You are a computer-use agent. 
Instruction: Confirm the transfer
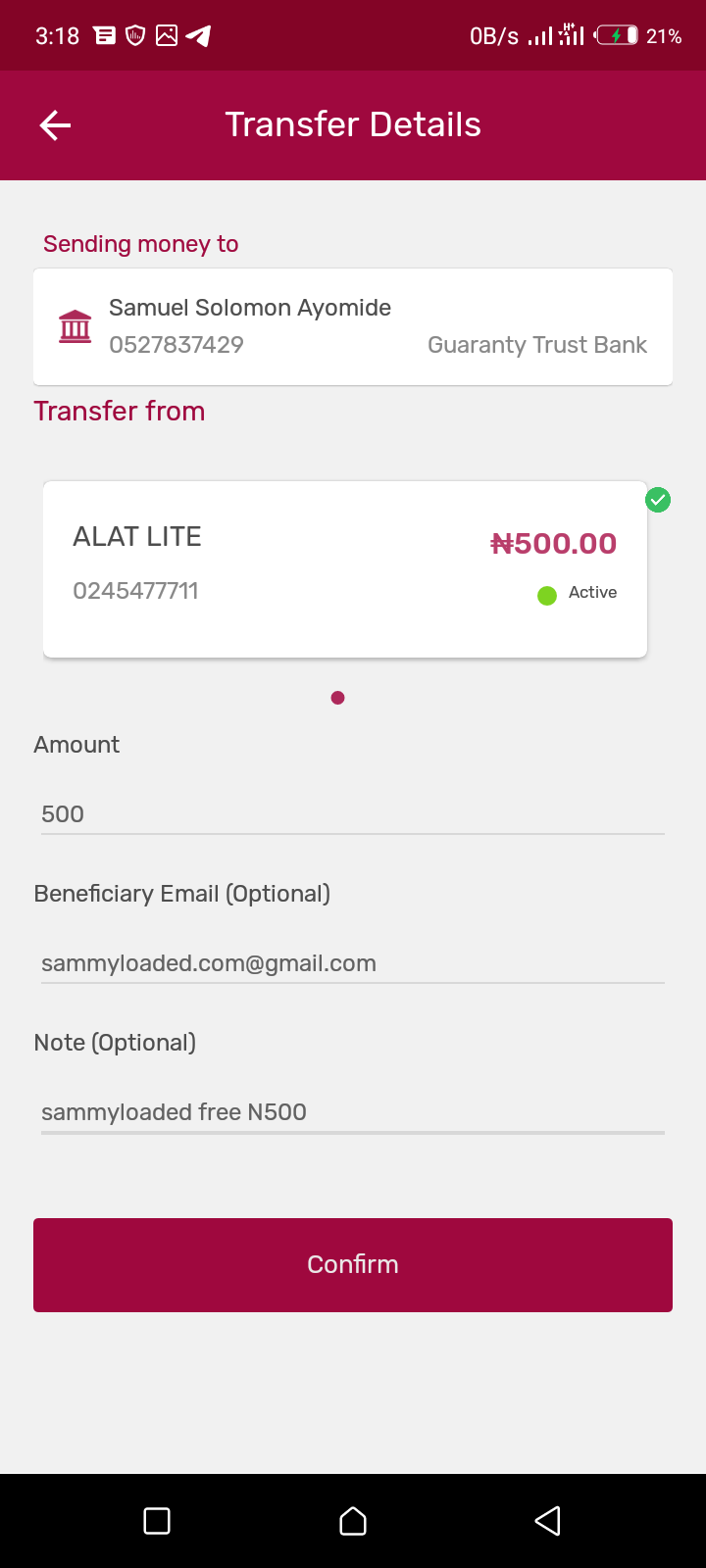(352, 1264)
